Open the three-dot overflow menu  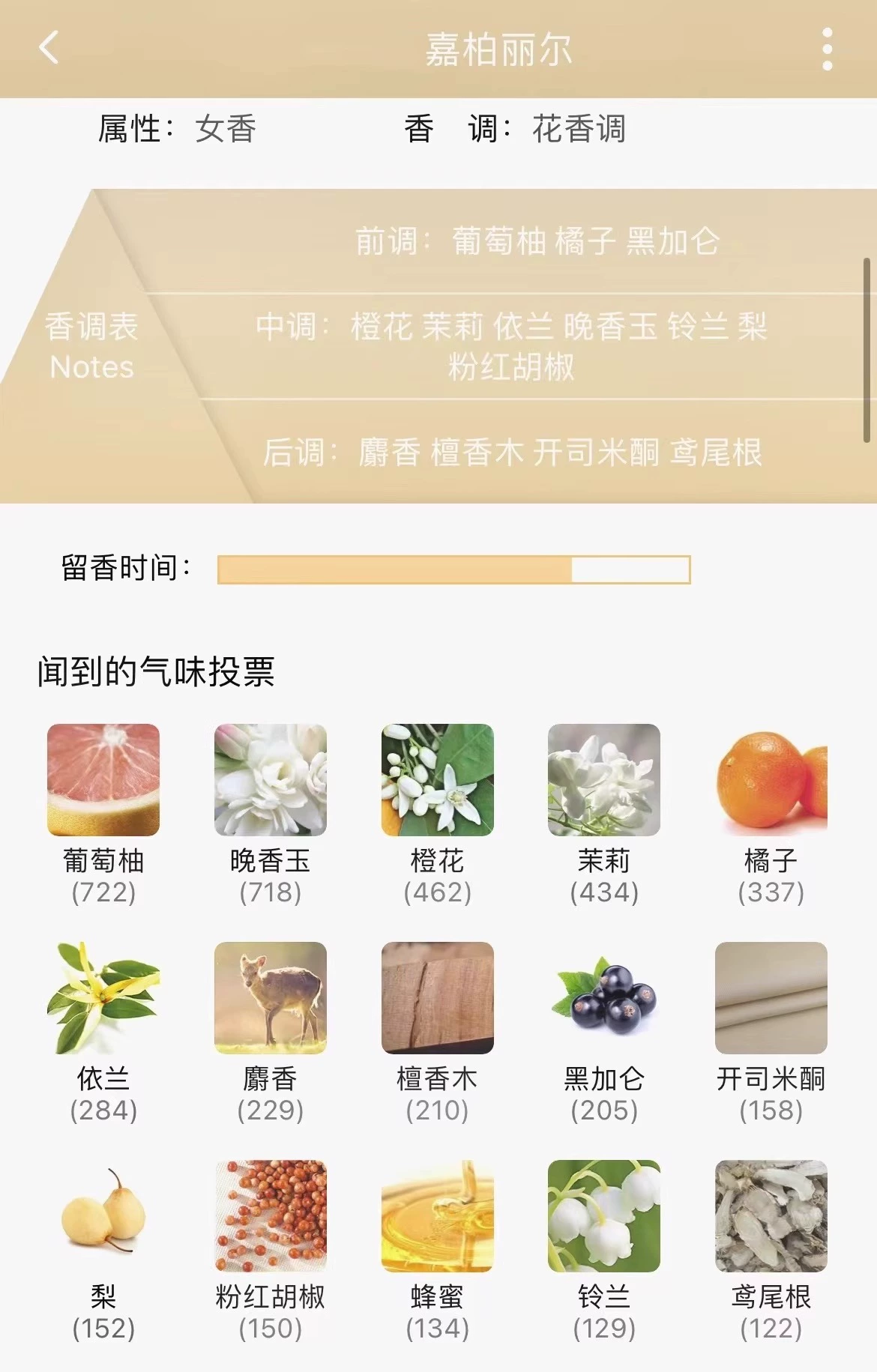(827, 49)
